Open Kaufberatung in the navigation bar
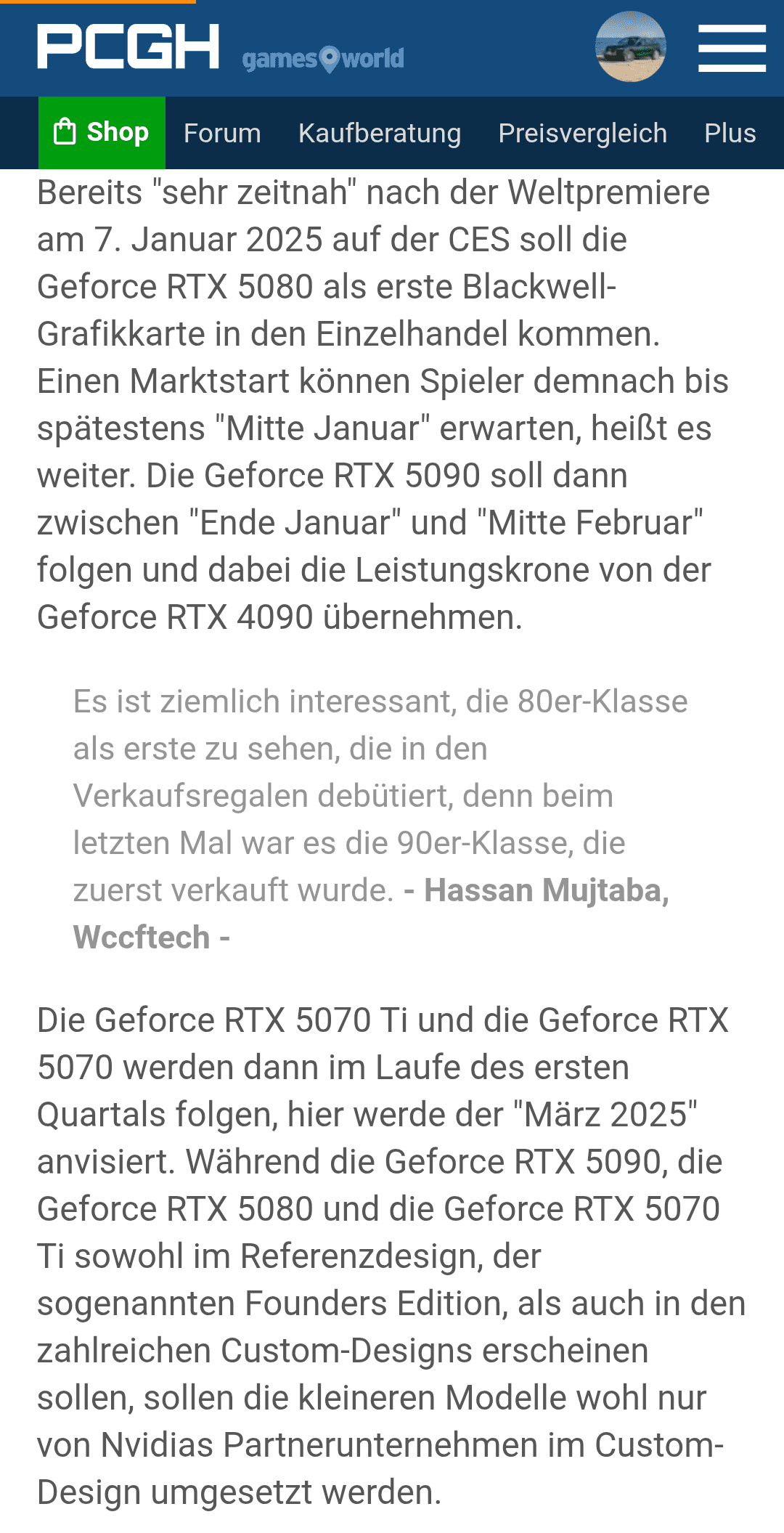 coord(380,134)
